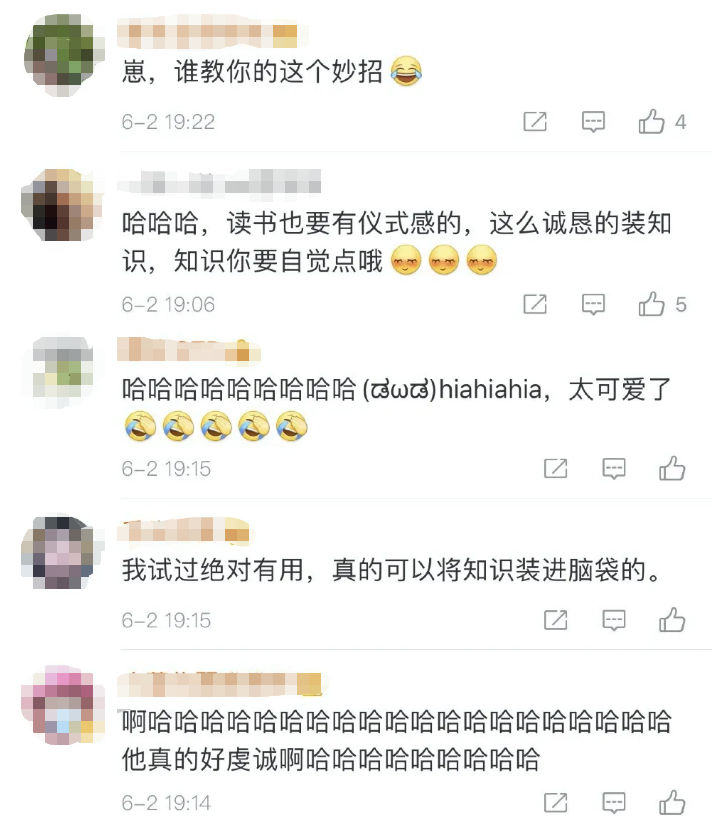Image resolution: width=718 pixels, height=833 pixels.
Task: Like the hiahiahia 太可爱了 comment
Action: 672,468
